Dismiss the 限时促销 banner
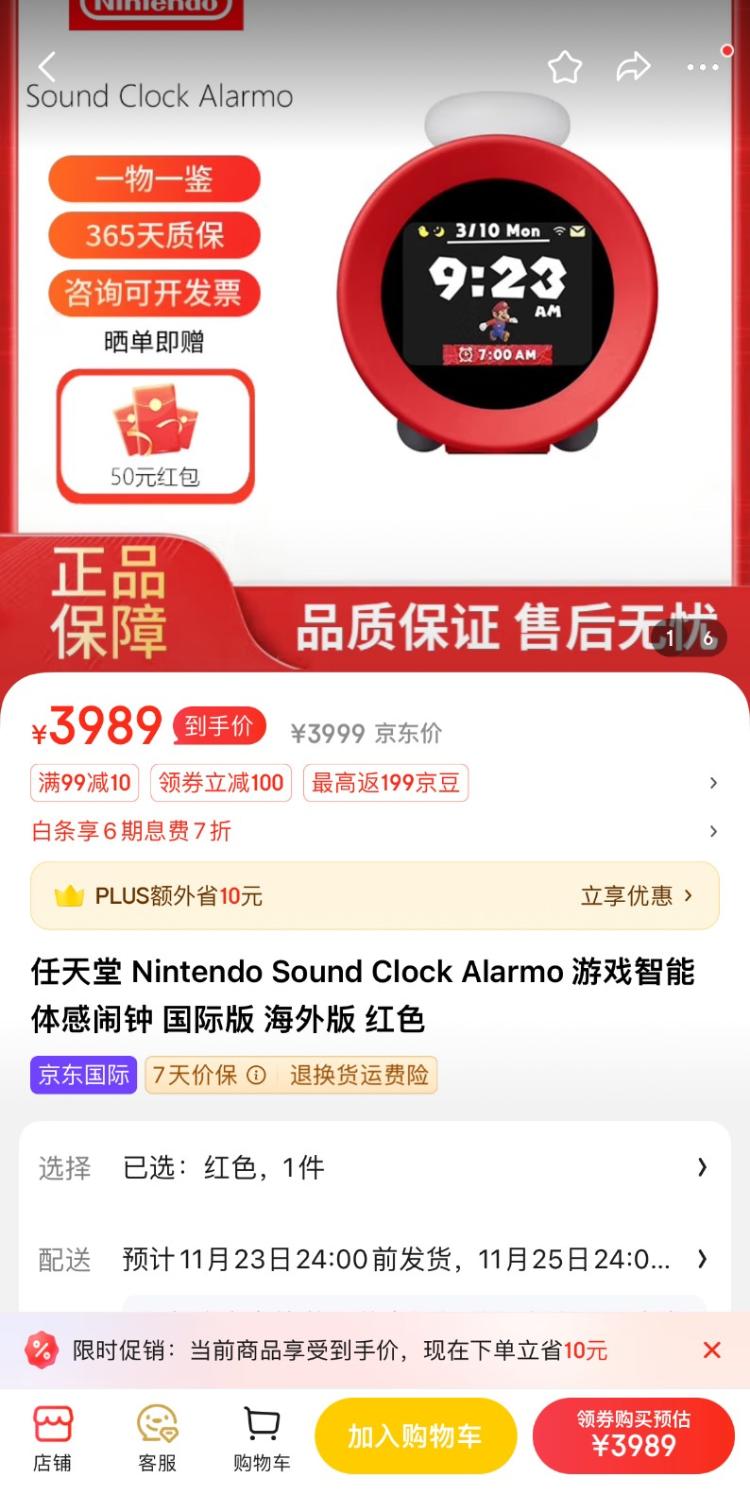The height and width of the screenshot is (1511, 750). pyautogui.click(x=711, y=1350)
